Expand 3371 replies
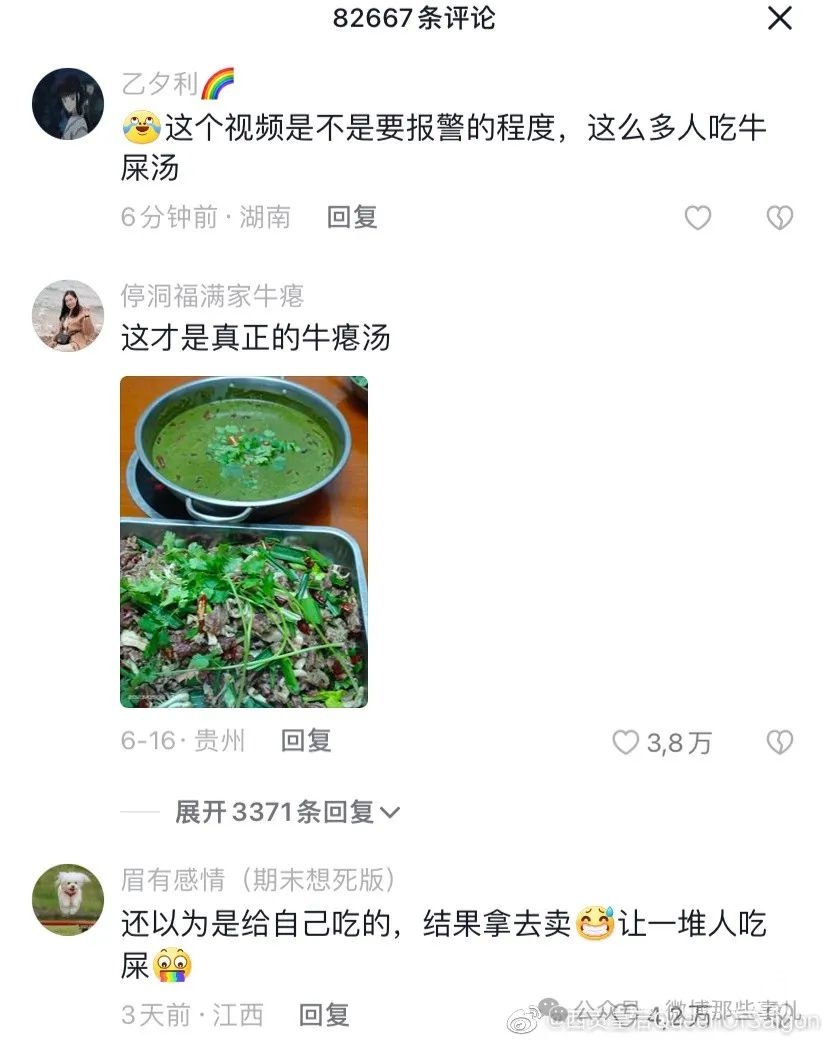 [x=287, y=812]
